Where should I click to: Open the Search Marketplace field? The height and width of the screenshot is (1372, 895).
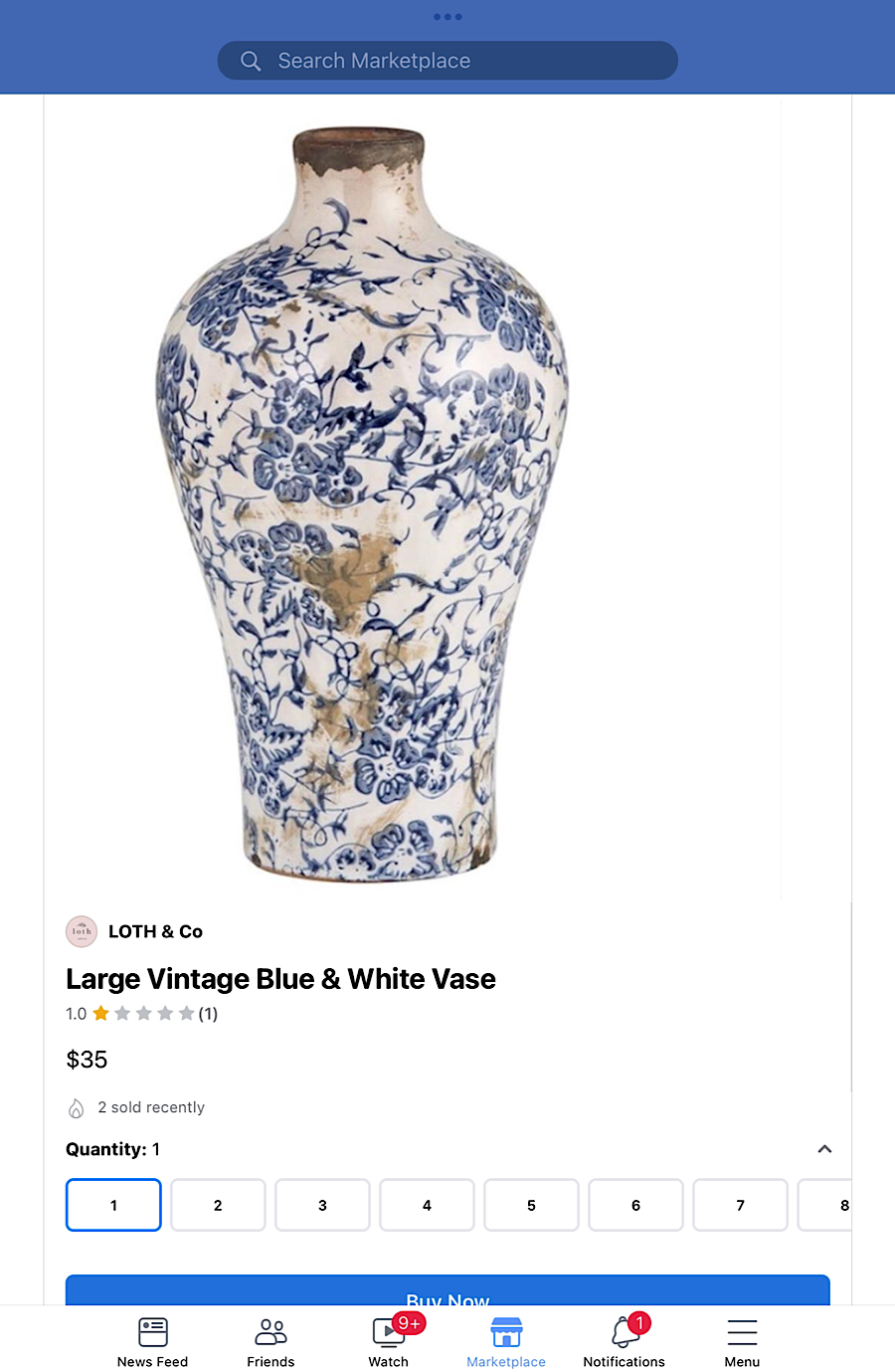(x=447, y=61)
